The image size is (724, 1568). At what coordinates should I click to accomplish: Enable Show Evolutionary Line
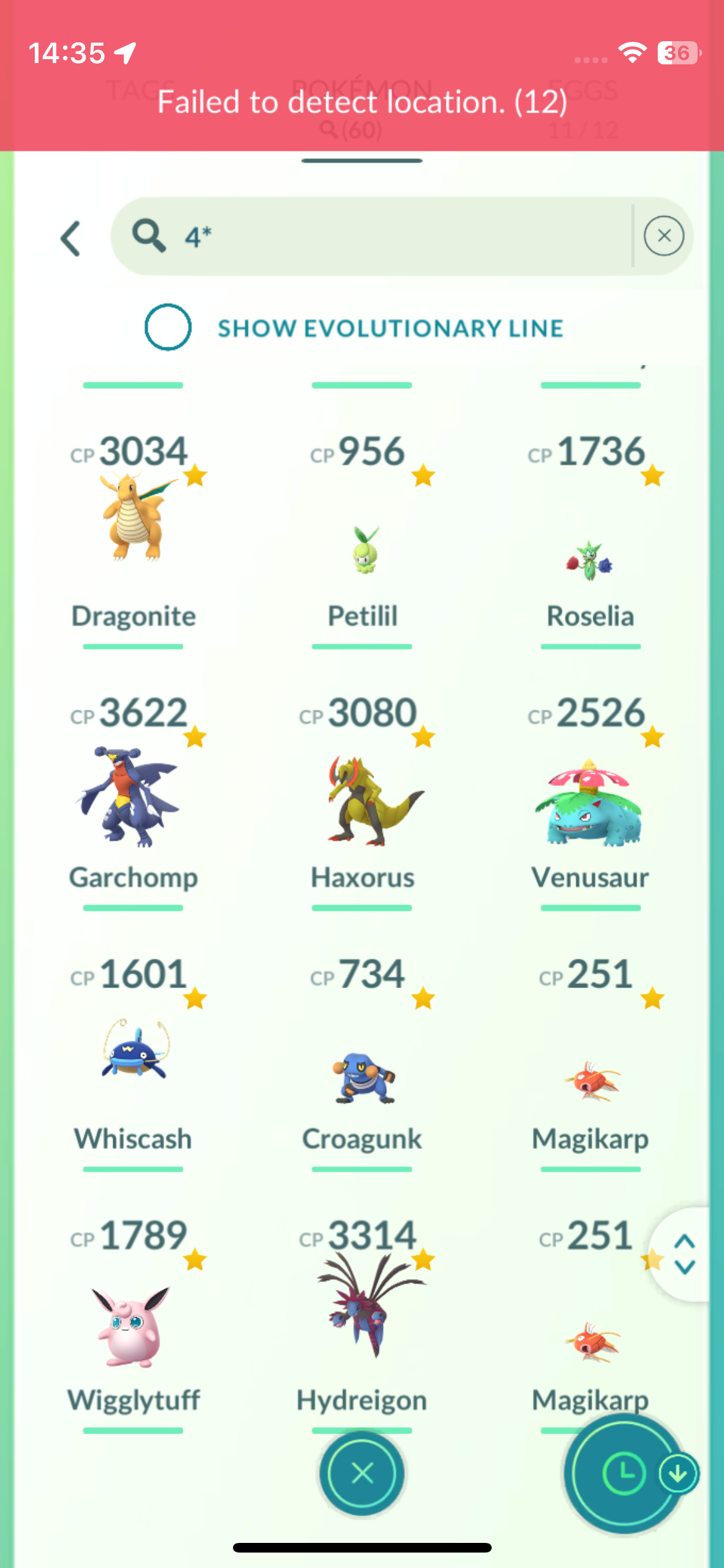pyautogui.click(x=168, y=327)
